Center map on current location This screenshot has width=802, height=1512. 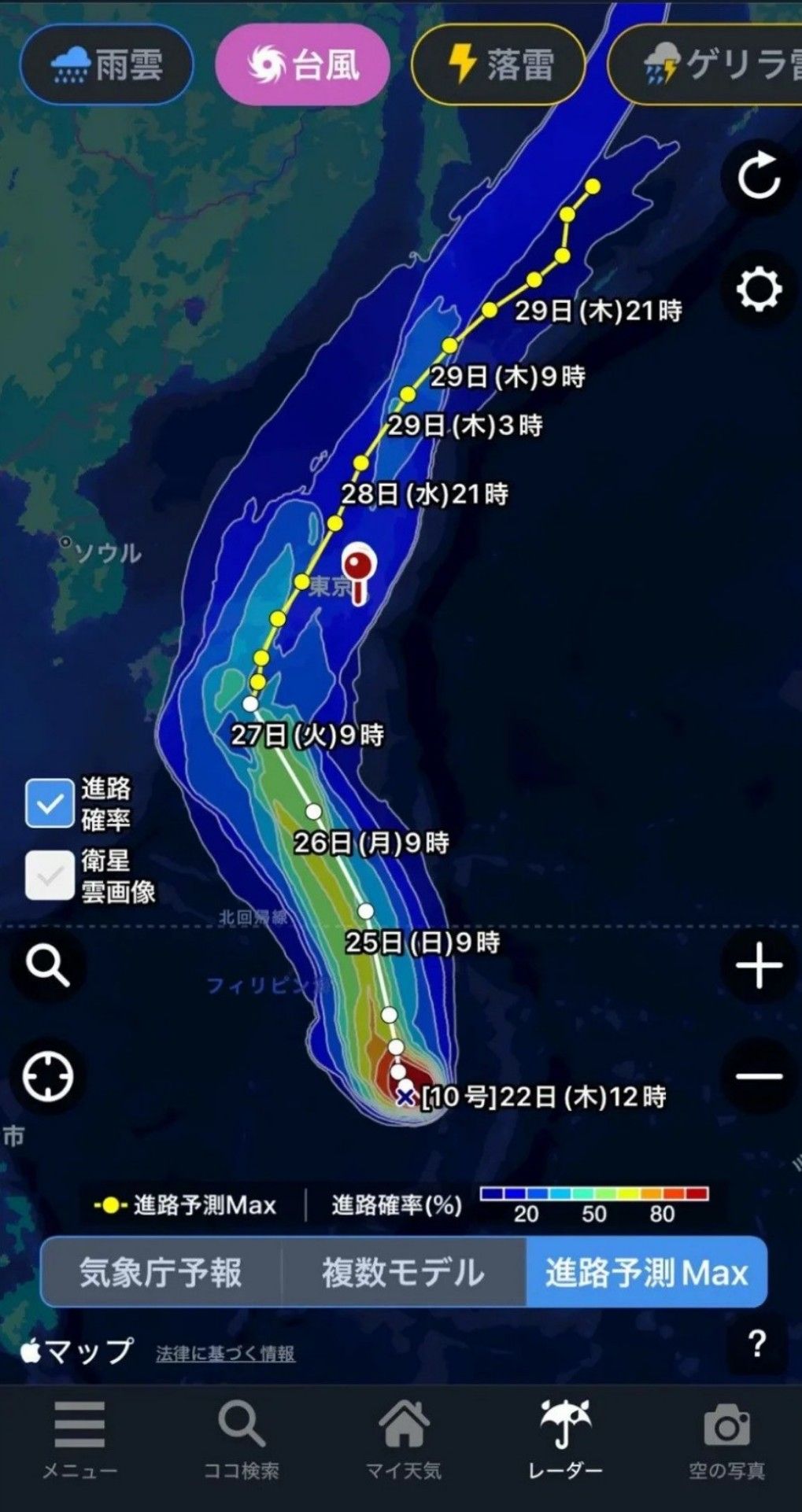coord(48,1077)
